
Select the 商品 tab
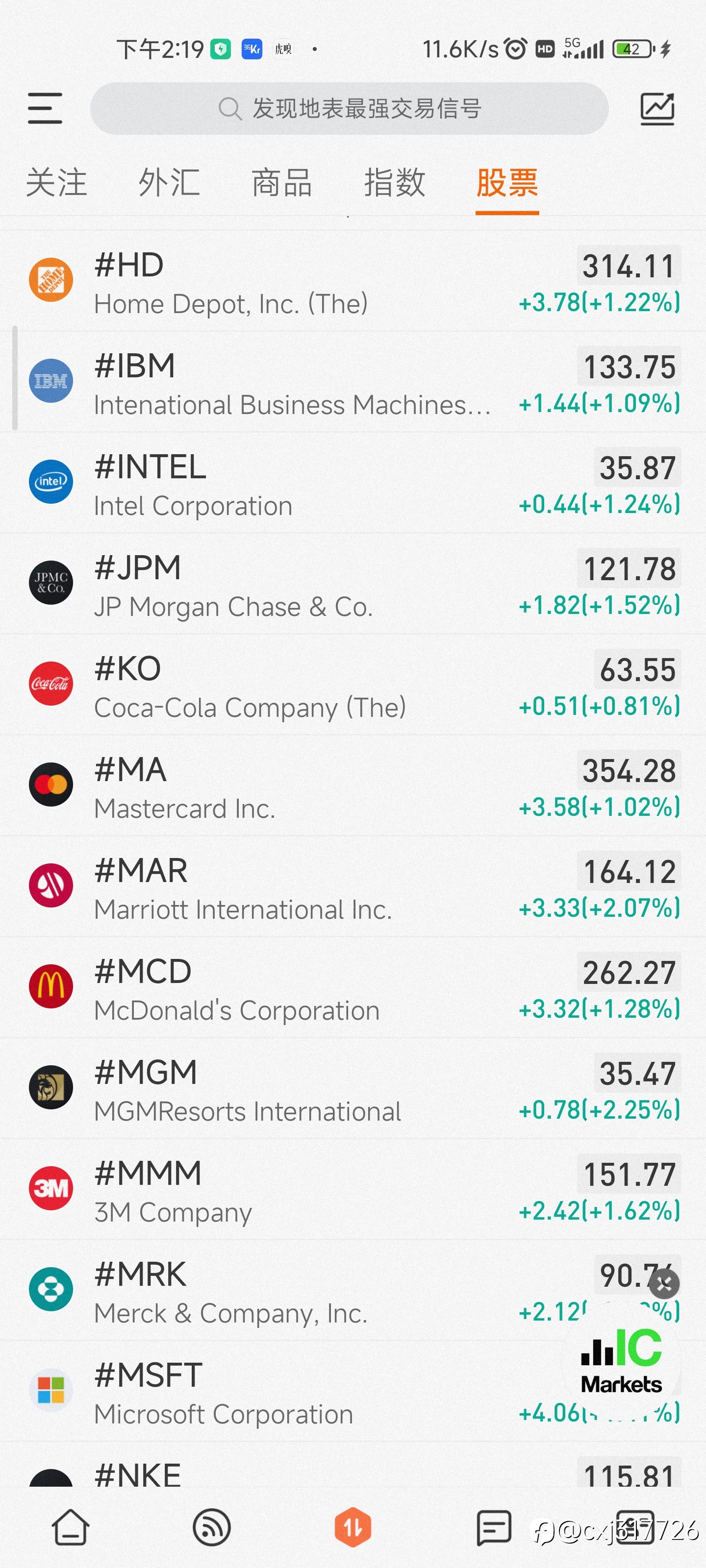click(x=282, y=183)
